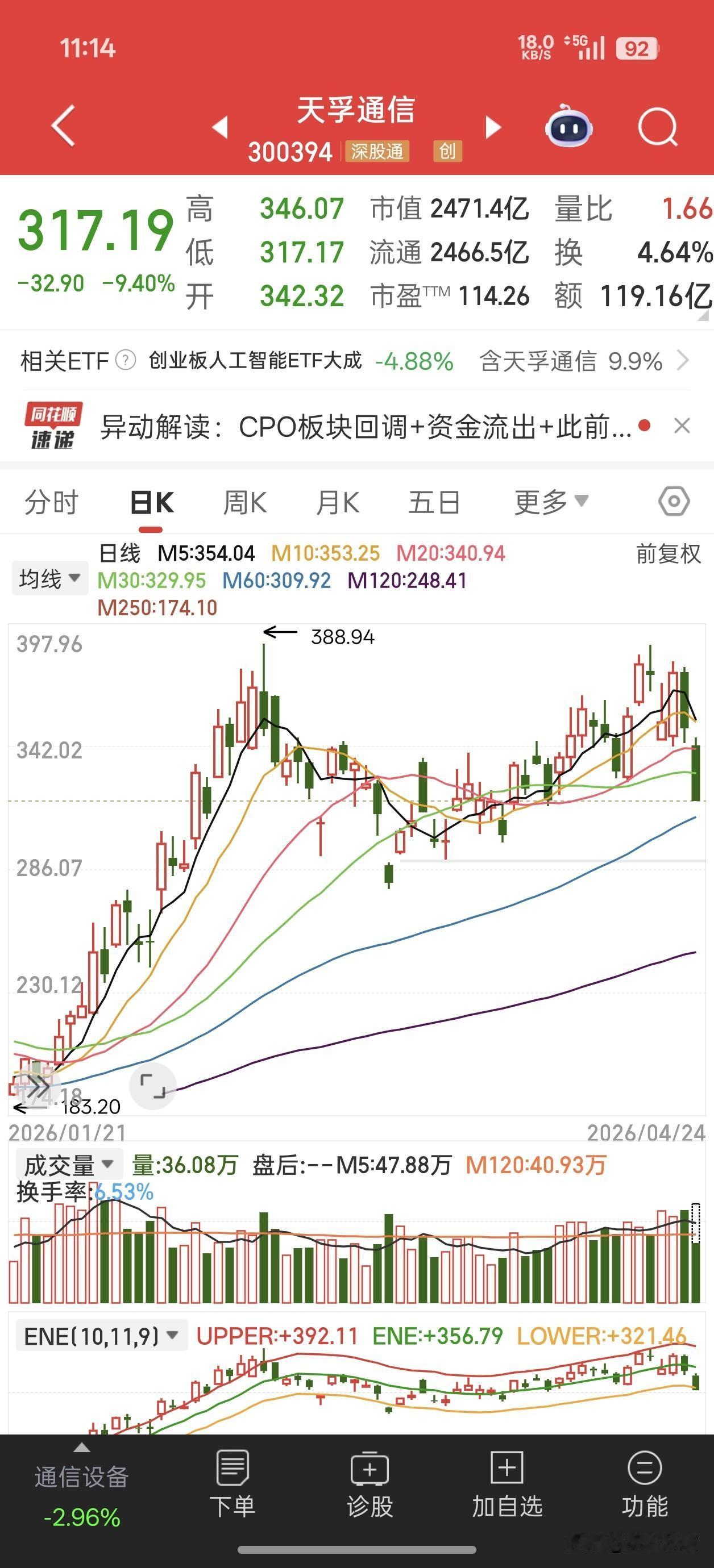Switch to the 月K monthly tab
714x1568 pixels.
coord(338,502)
